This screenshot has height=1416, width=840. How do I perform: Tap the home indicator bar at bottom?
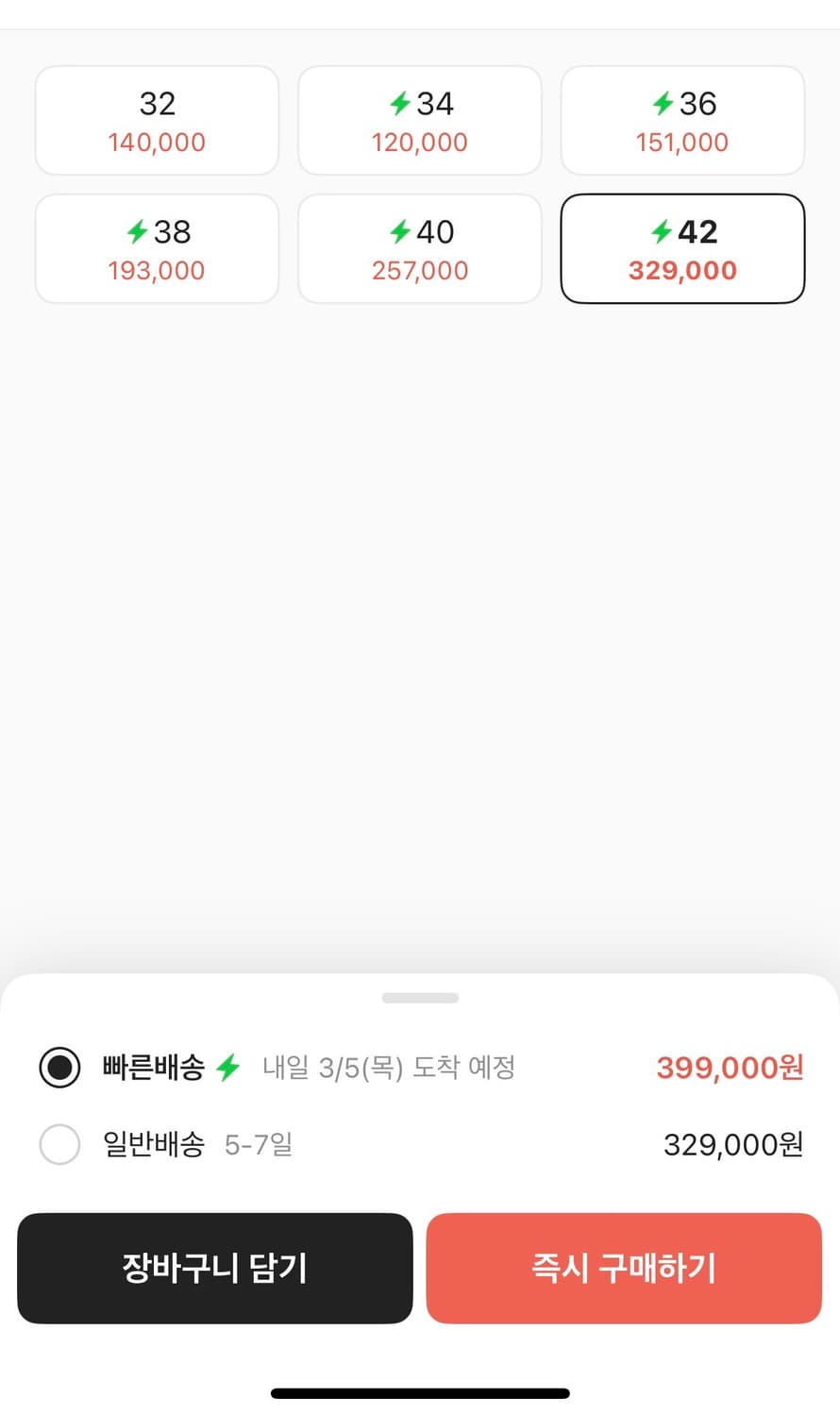tap(420, 1391)
